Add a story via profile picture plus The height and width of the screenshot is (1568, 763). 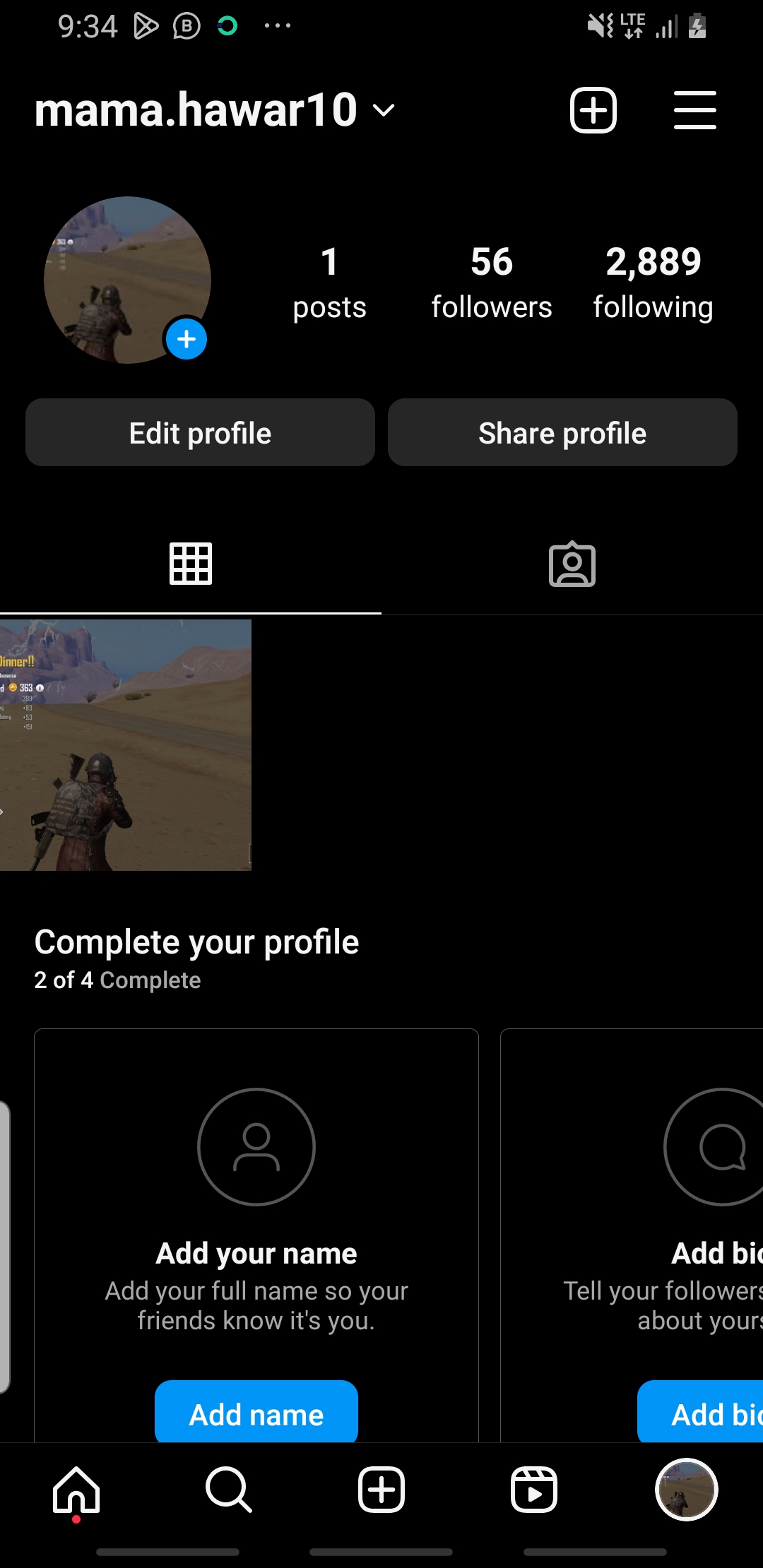(x=187, y=340)
